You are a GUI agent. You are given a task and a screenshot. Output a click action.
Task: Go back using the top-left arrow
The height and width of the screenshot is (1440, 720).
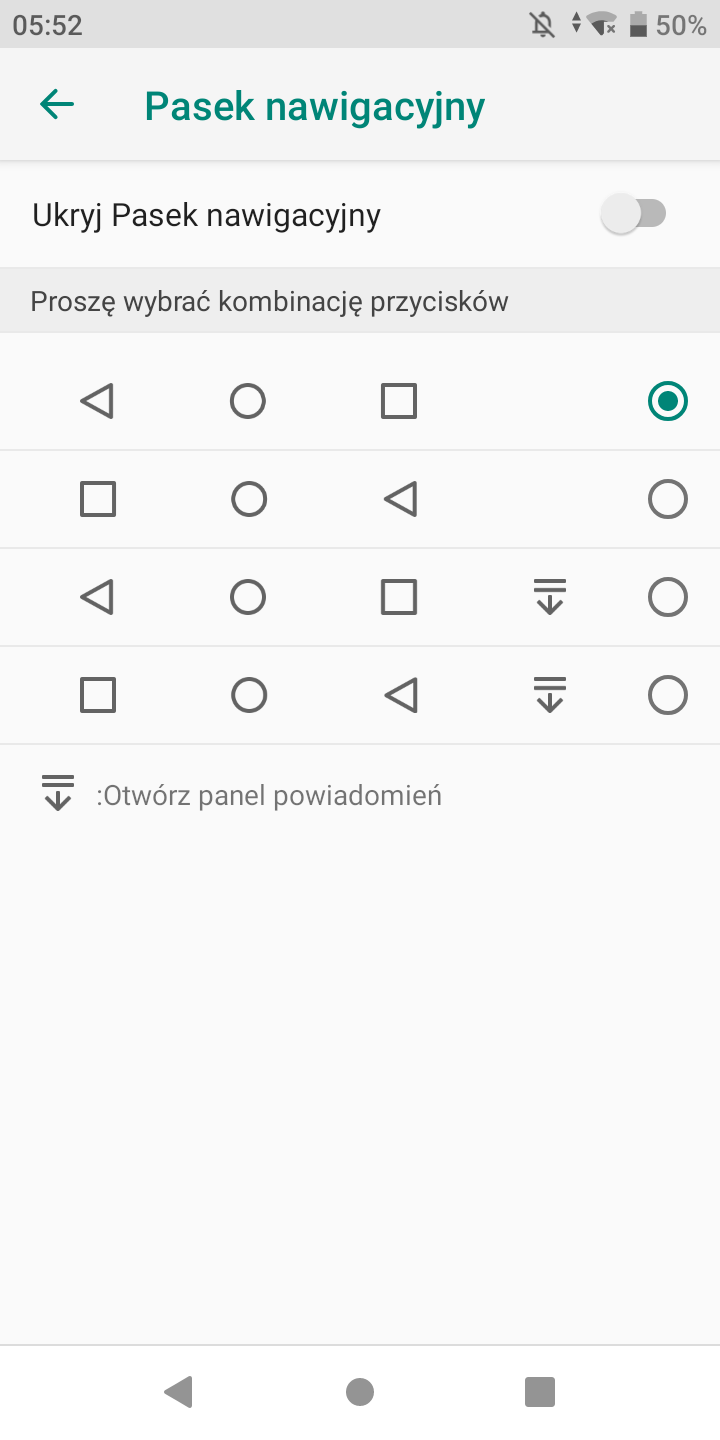pyautogui.click(x=57, y=104)
